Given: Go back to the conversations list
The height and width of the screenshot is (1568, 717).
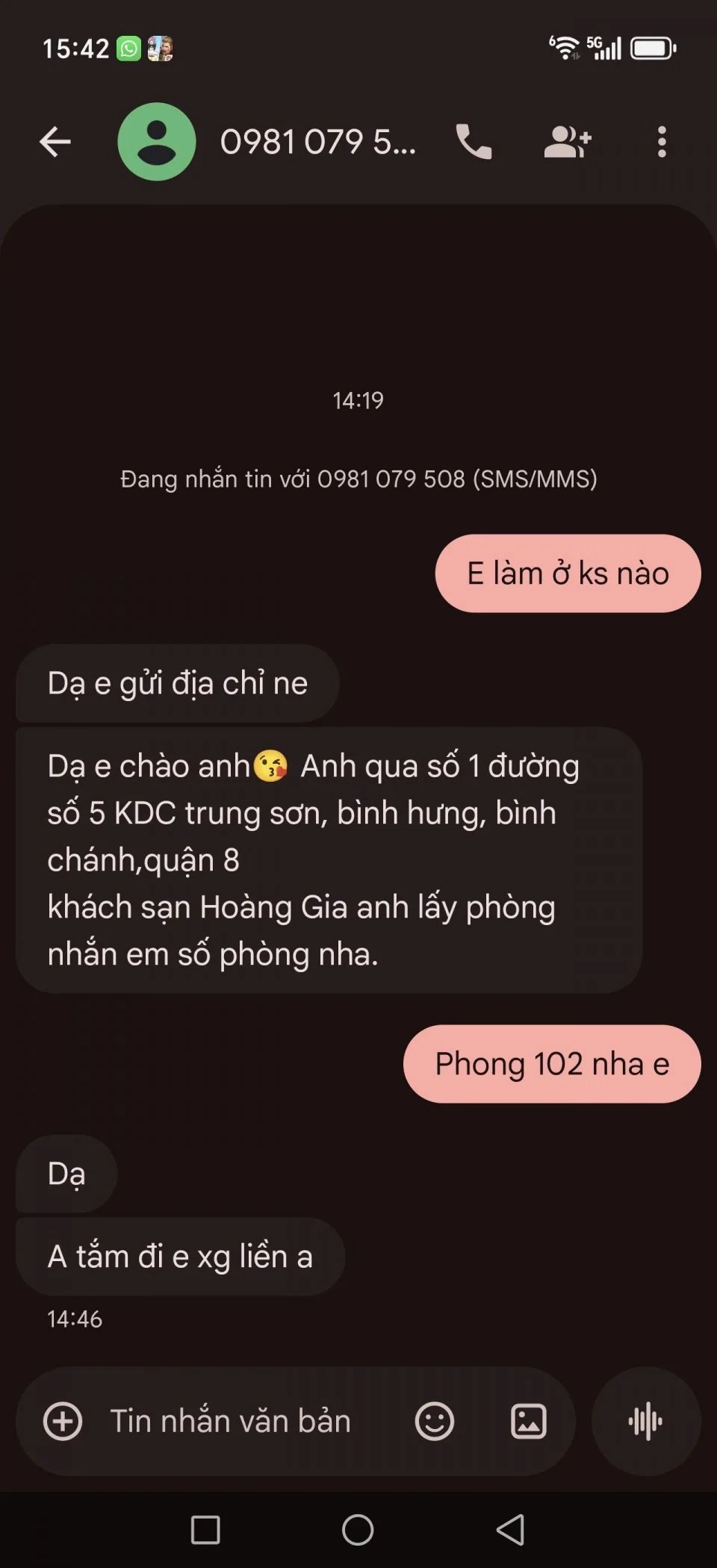Looking at the screenshot, I should click(55, 142).
